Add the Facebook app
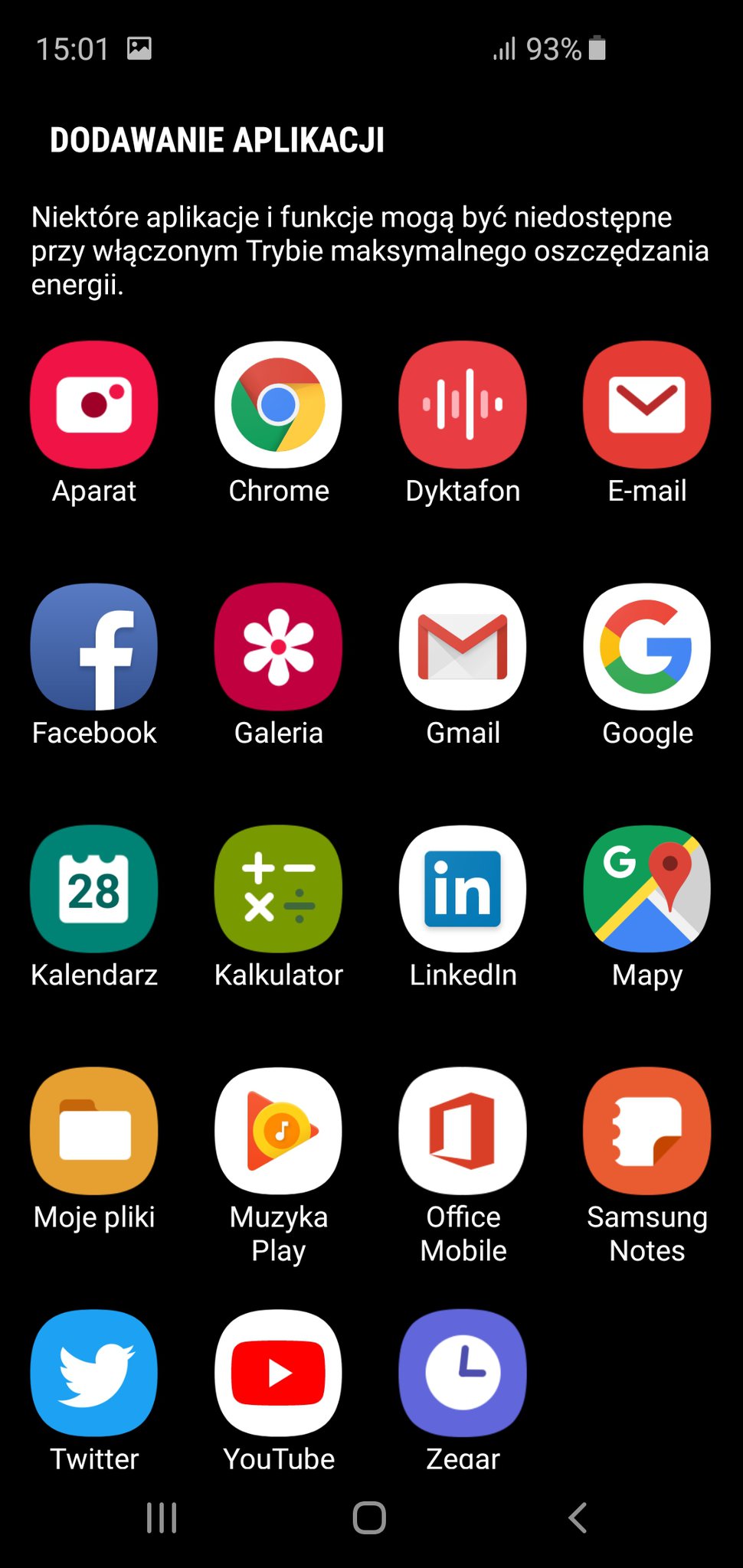 [94, 647]
